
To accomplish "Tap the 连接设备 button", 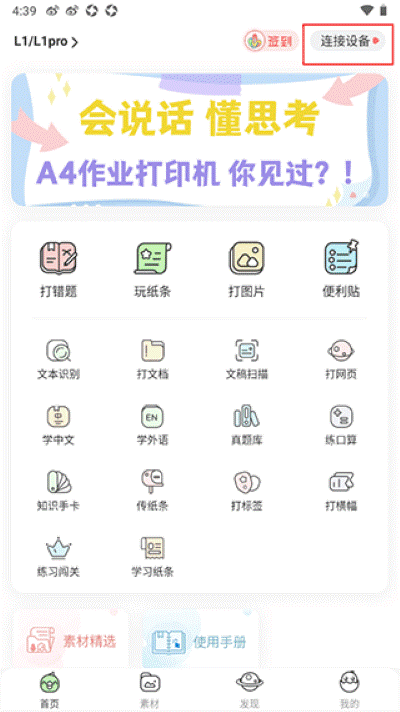I will (347, 41).
